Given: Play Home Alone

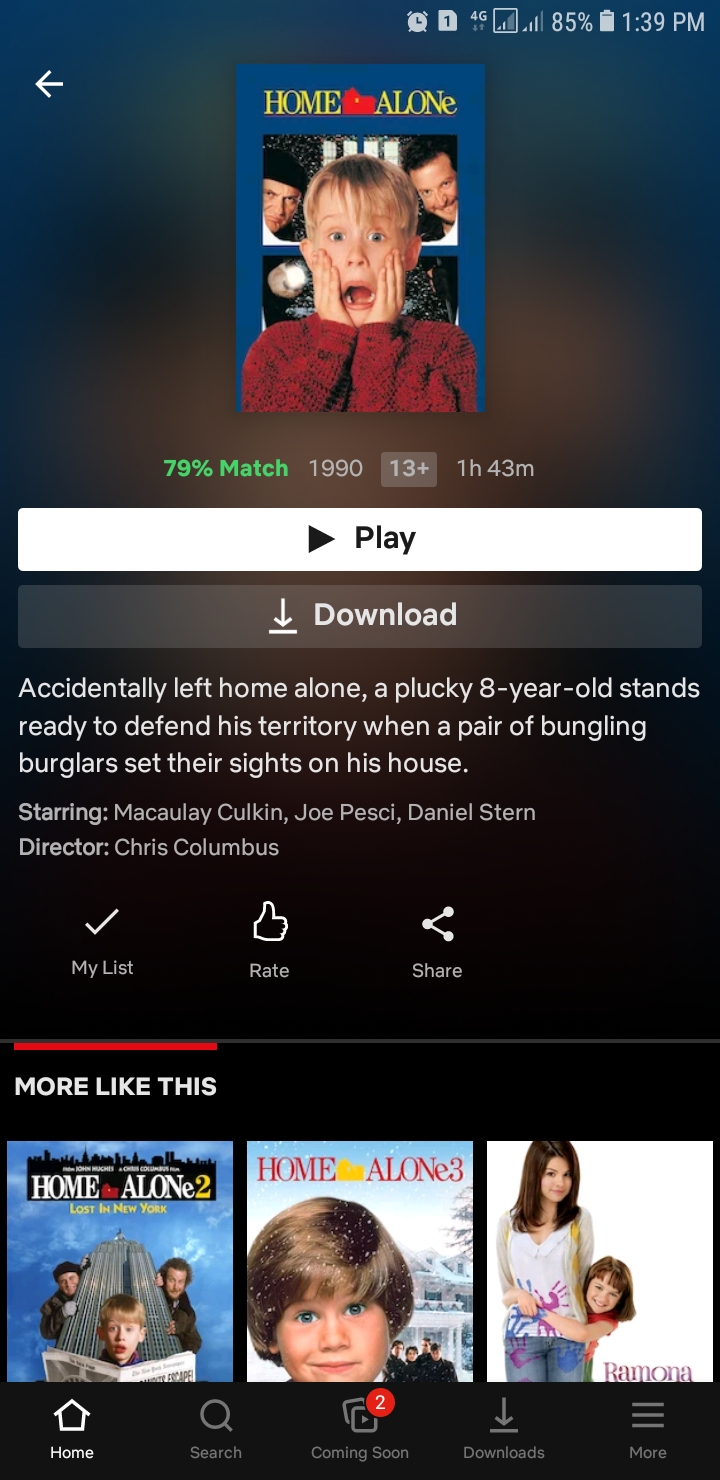Looking at the screenshot, I should (360, 539).
